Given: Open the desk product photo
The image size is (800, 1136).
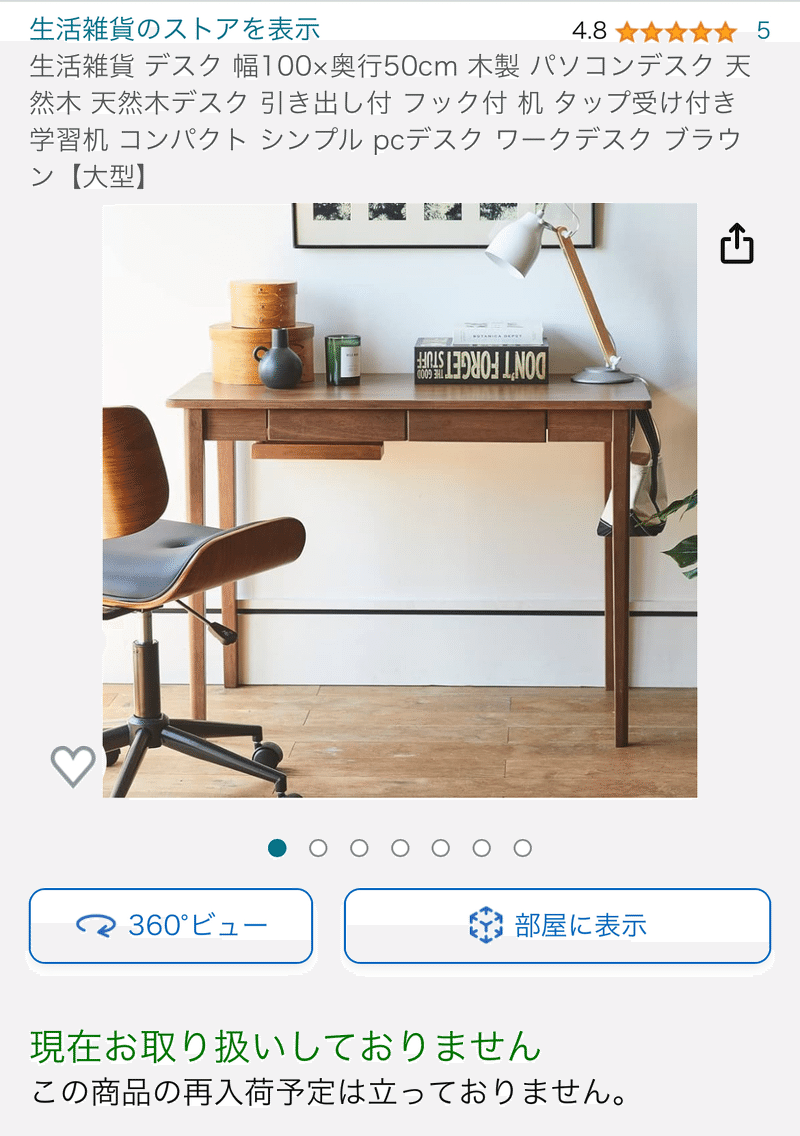Looking at the screenshot, I should [400, 500].
